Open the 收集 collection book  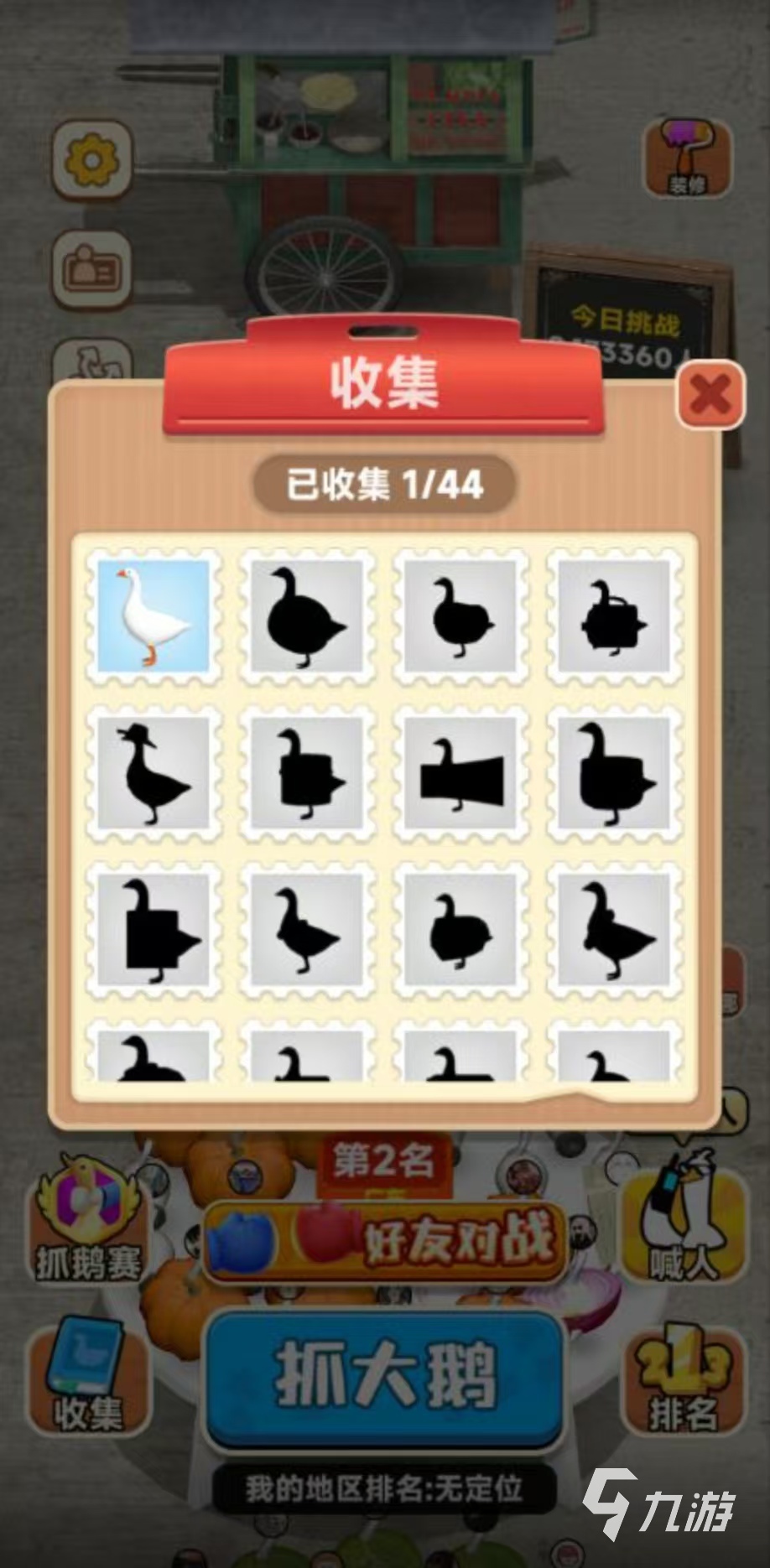pos(87,1377)
